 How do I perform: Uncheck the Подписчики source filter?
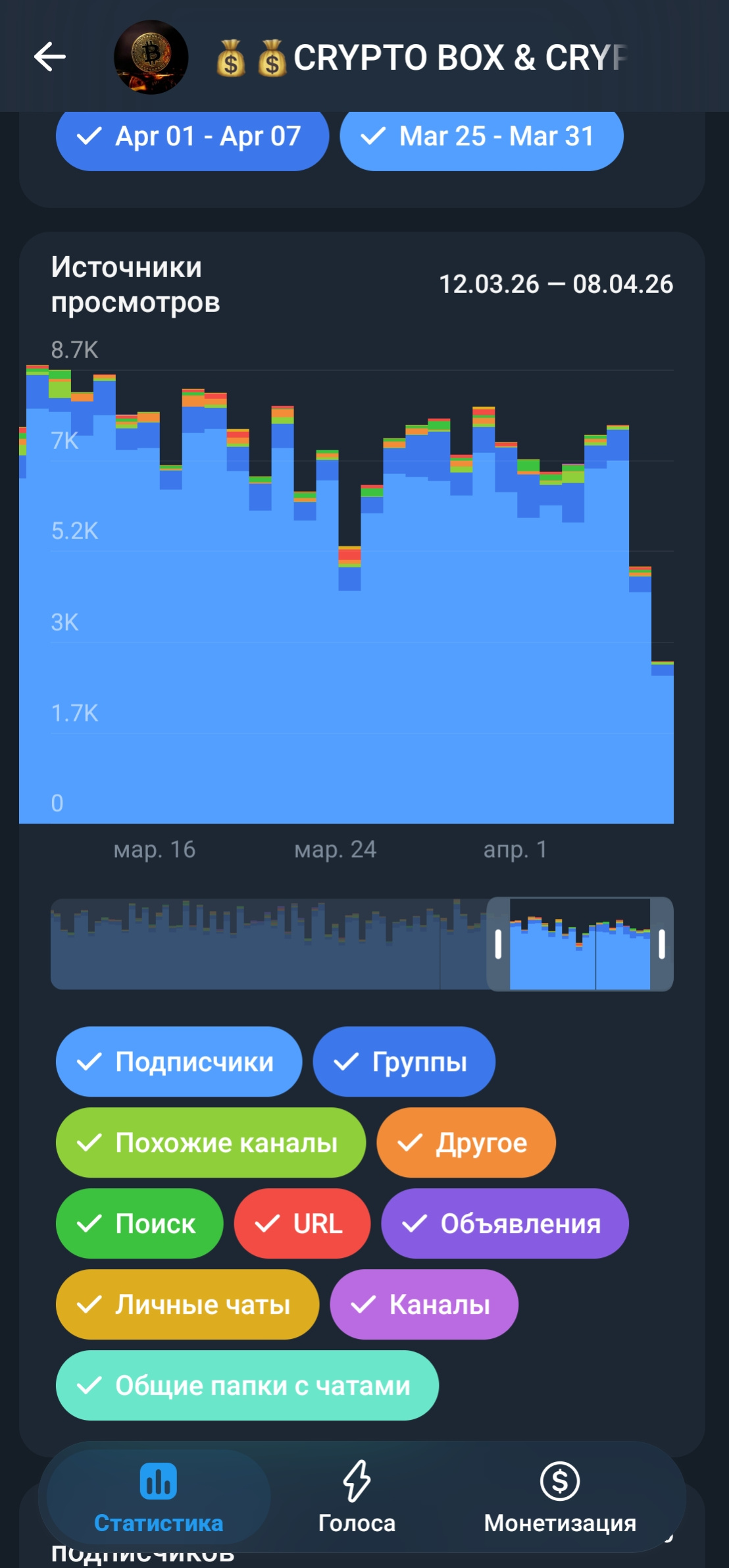178,1062
